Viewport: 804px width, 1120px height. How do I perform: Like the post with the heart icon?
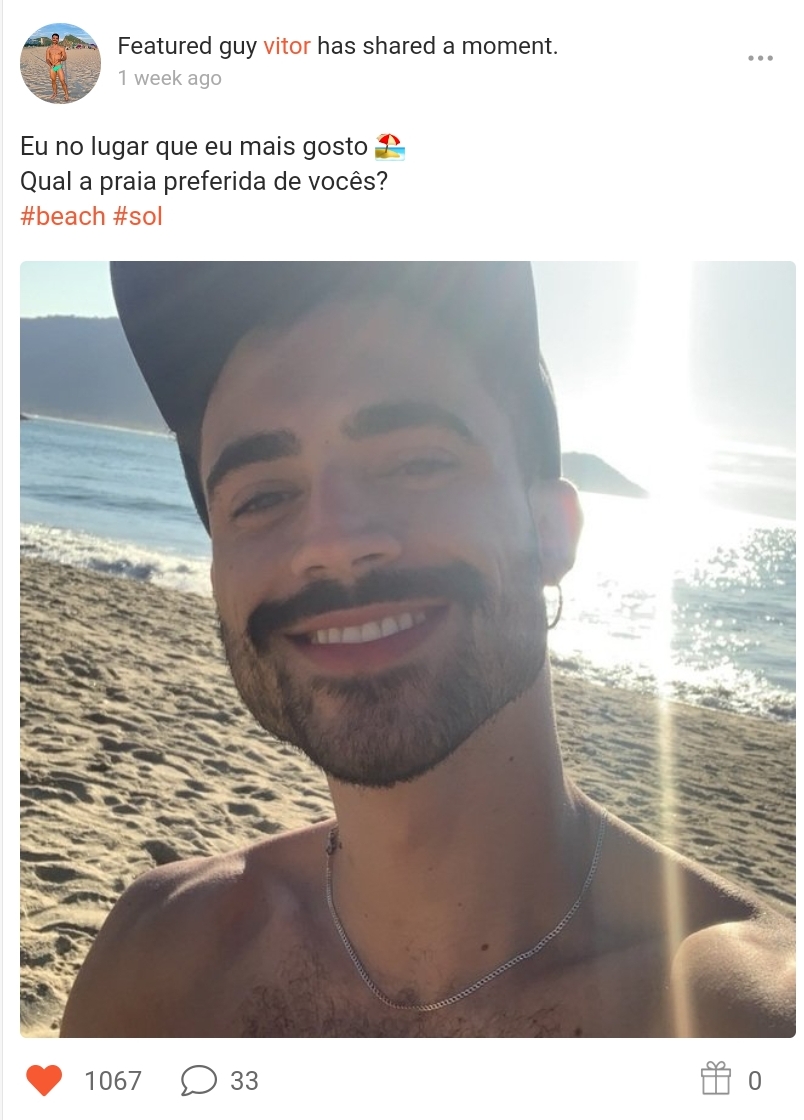tap(44, 1080)
